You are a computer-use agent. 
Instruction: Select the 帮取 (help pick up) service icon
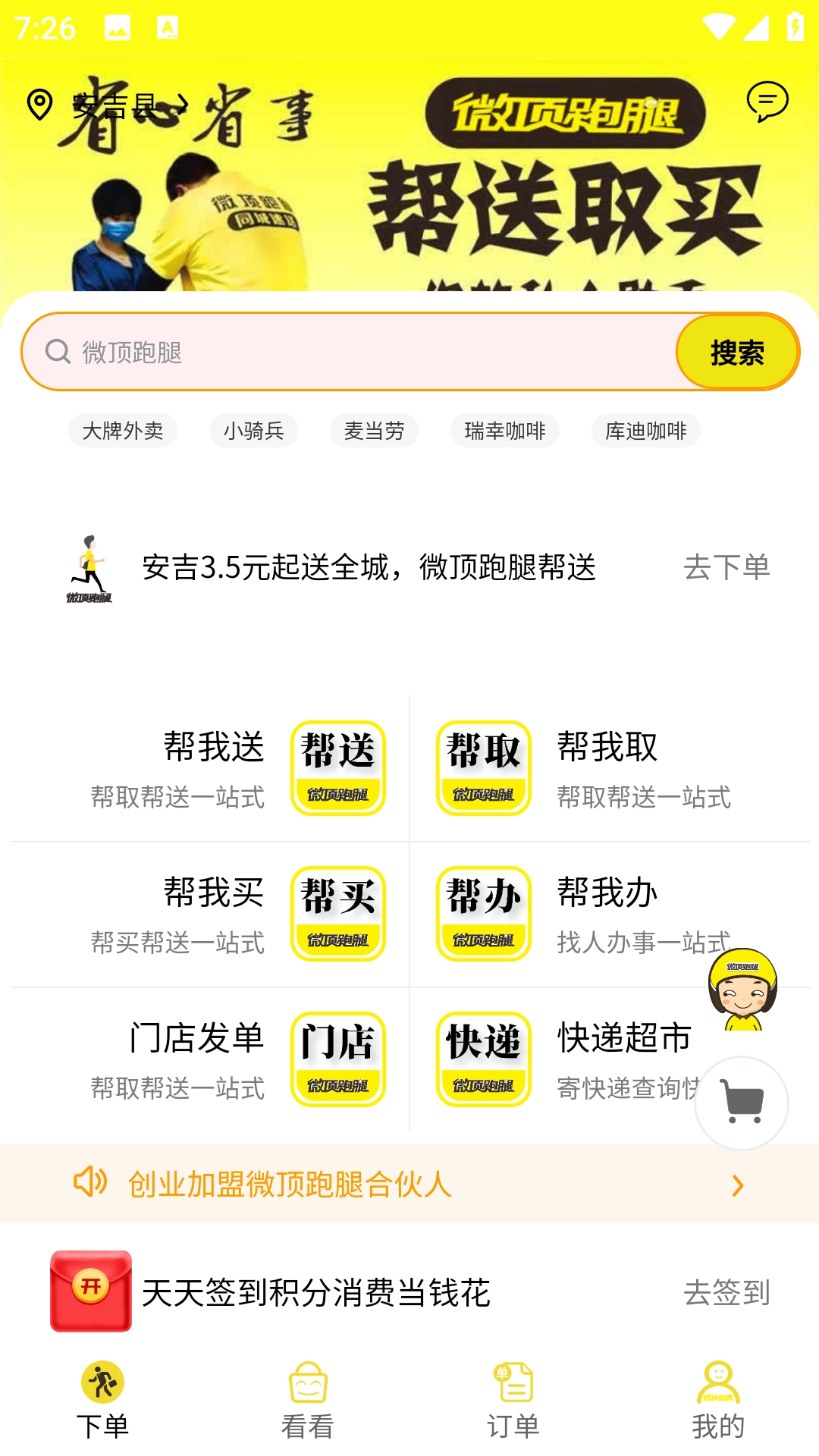tap(482, 766)
